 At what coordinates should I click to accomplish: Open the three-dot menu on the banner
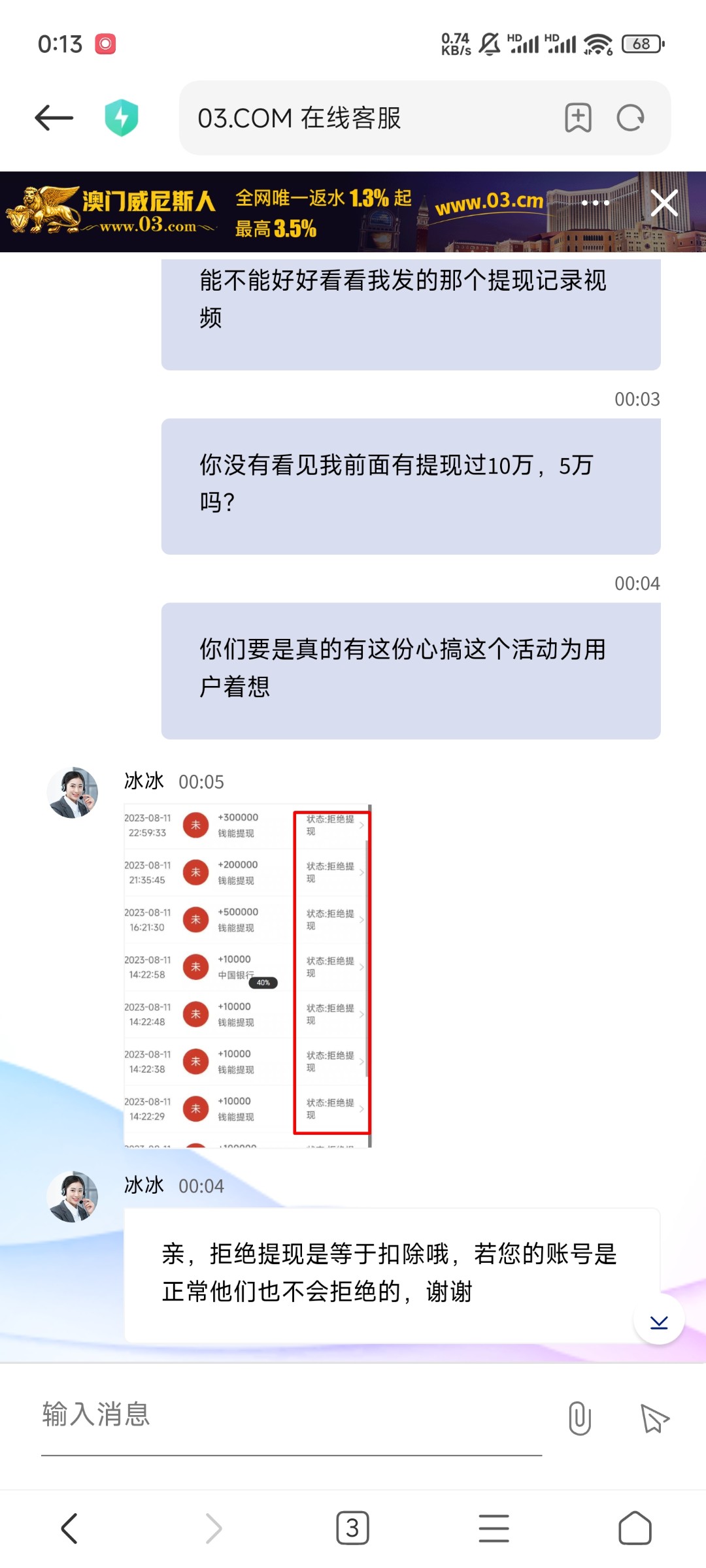click(x=596, y=203)
